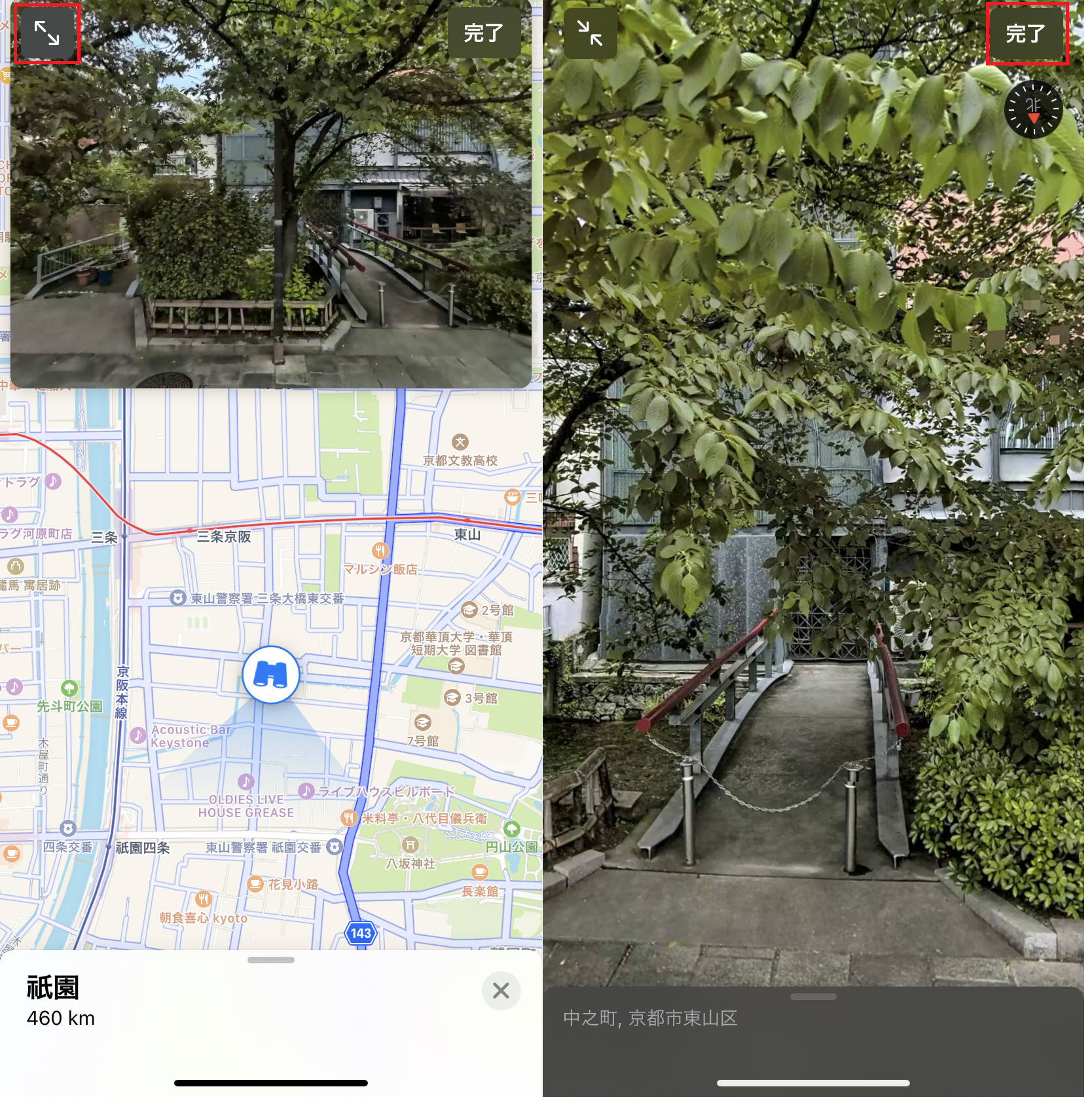Open the 先斗町公園 park pin

pyautogui.click(x=69, y=689)
